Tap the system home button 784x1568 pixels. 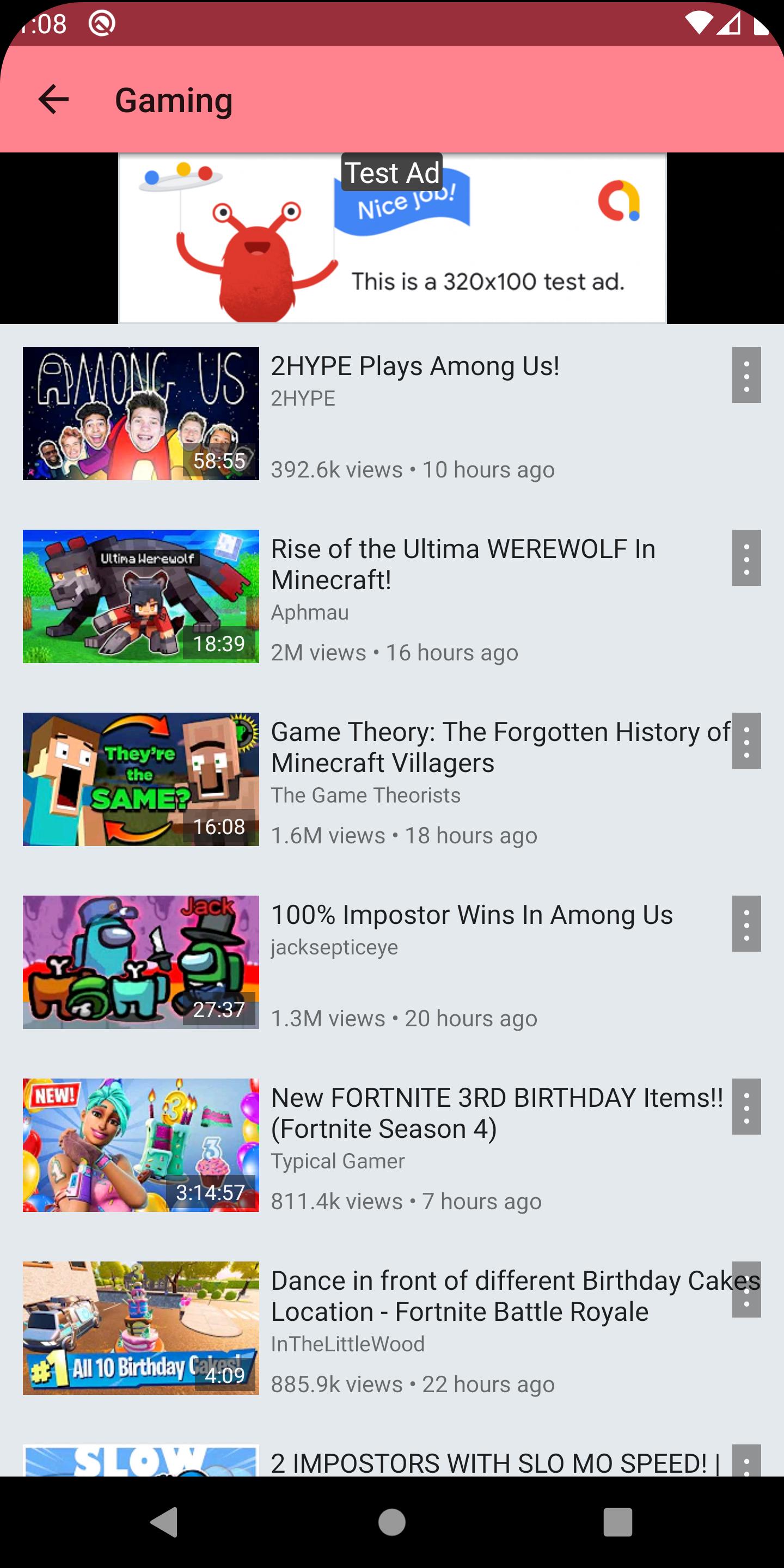[x=392, y=1522]
